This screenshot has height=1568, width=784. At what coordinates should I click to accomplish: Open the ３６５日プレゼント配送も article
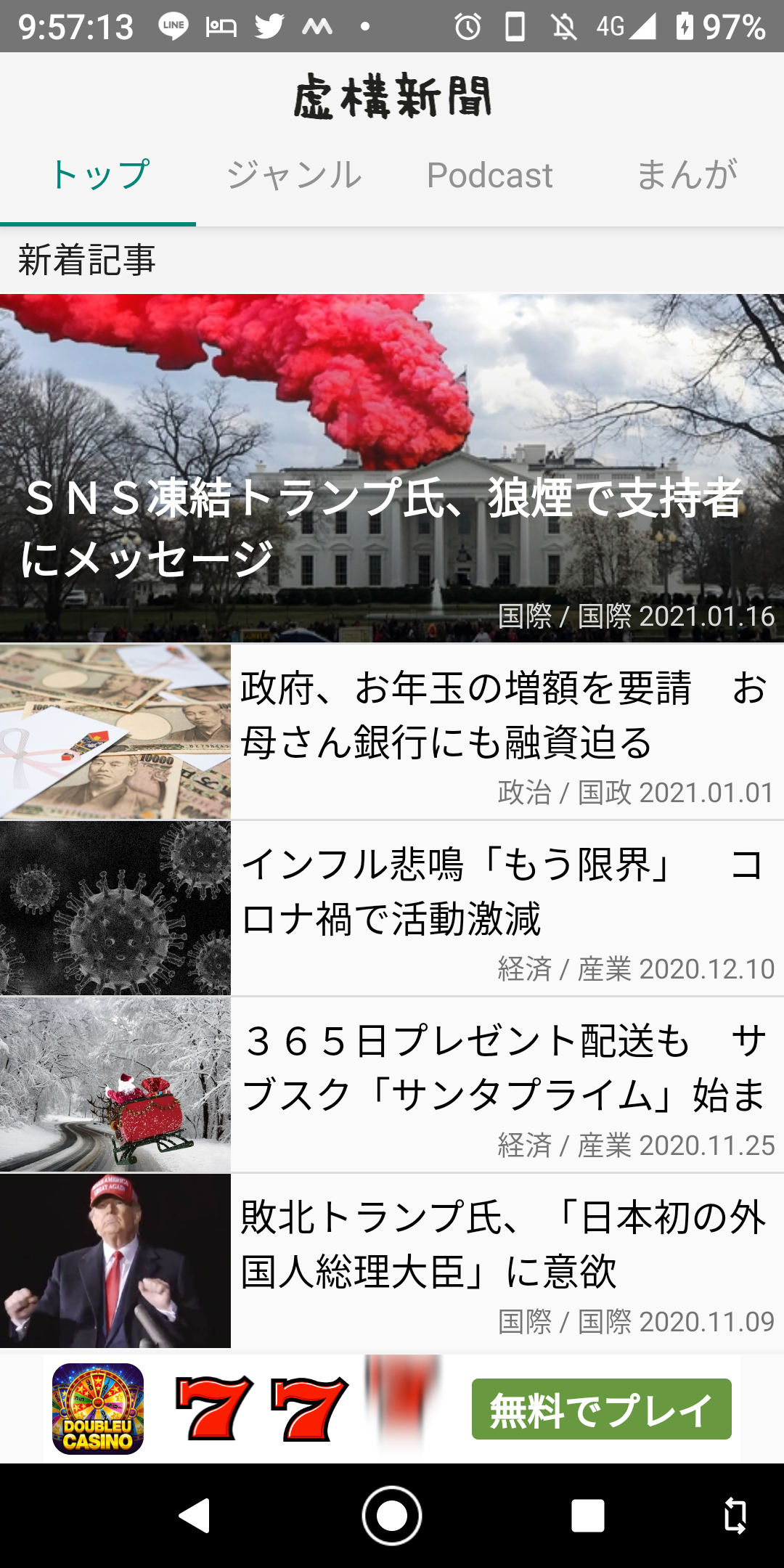pos(392,1085)
